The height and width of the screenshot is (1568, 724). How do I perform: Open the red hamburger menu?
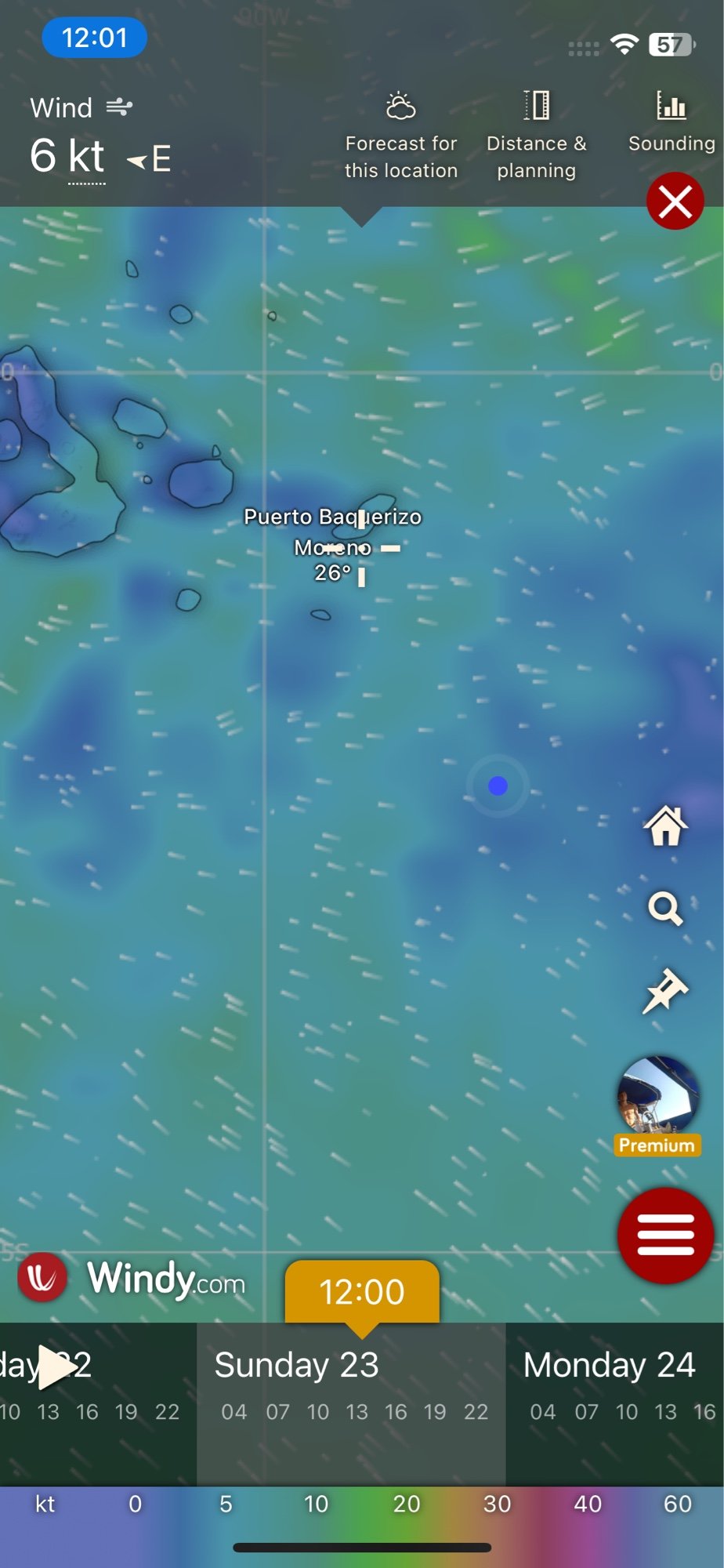pos(665,1235)
